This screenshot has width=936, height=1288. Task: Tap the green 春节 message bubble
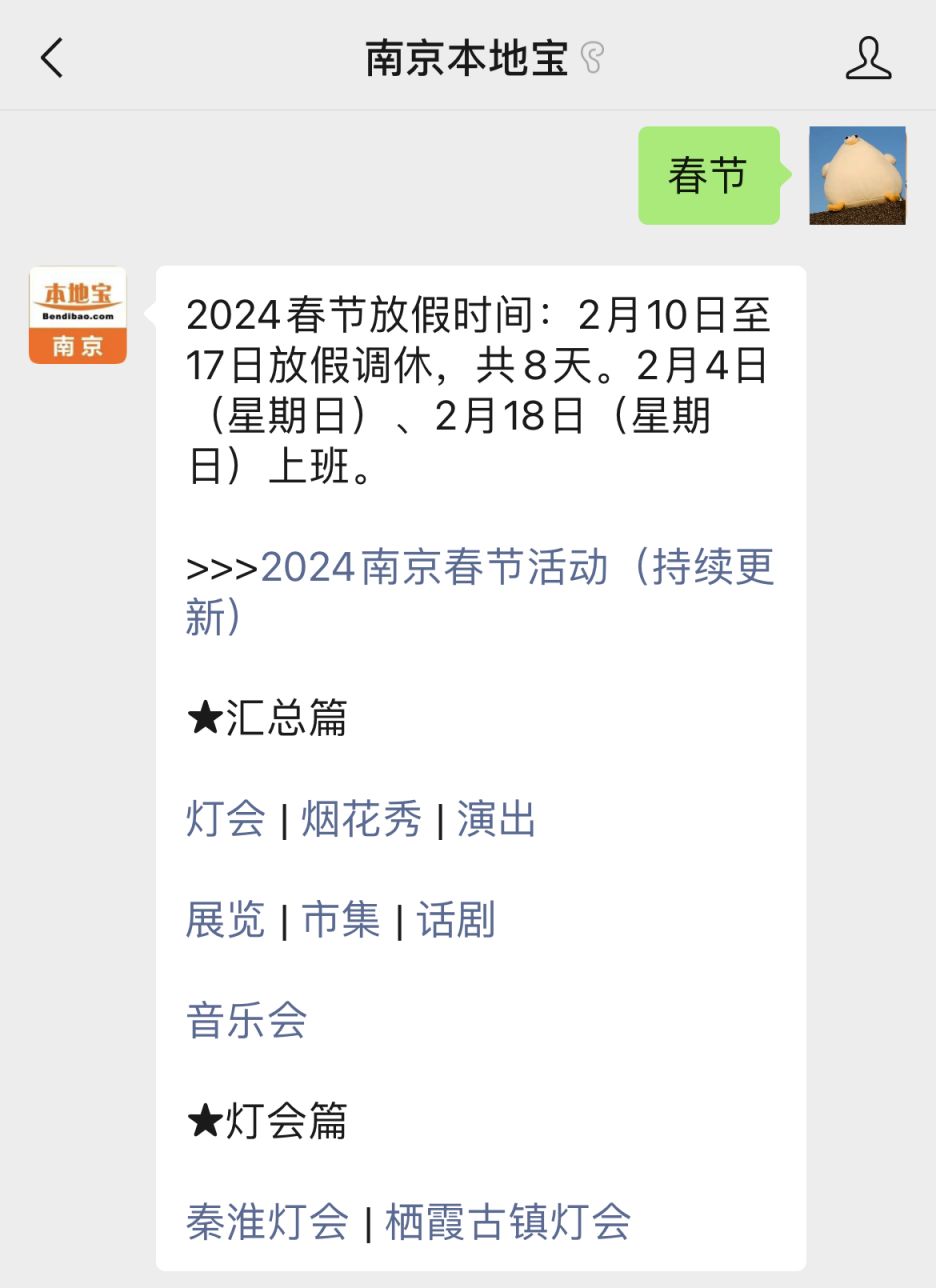(708, 175)
